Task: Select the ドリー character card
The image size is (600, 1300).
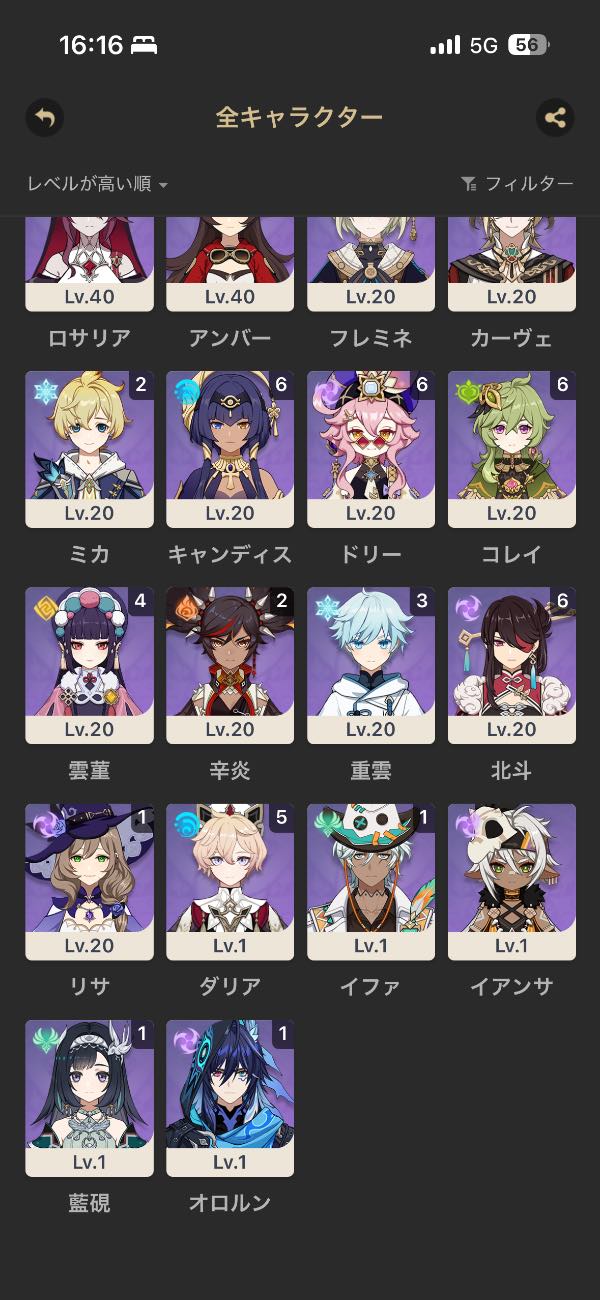Action: point(371,449)
